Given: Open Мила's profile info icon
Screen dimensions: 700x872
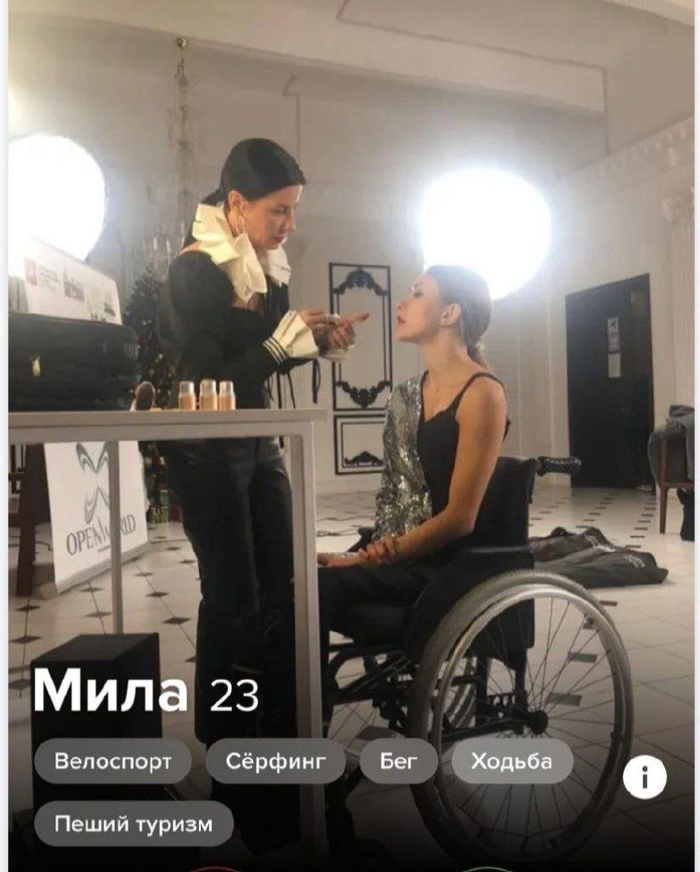Looking at the screenshot, I should (644, 776).
